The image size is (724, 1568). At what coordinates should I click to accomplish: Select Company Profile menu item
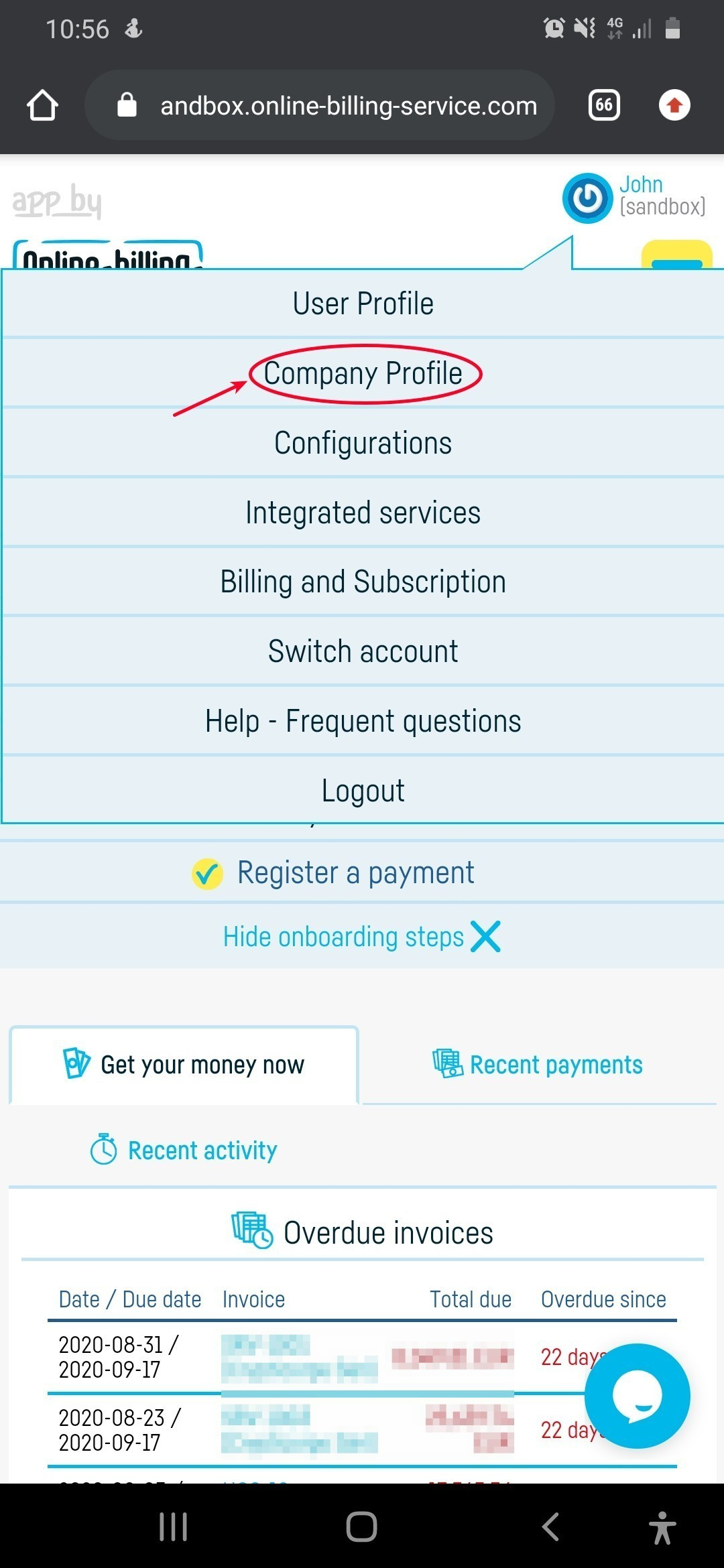[363, 373]
